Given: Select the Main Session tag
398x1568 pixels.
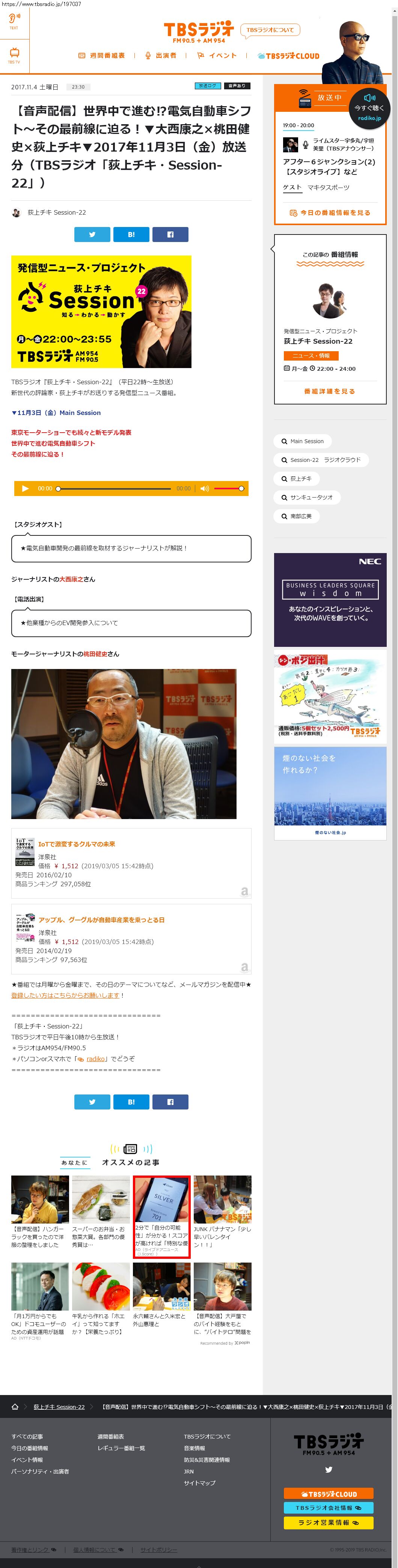Looking at the screenshot, I should [x=302, y=441].
